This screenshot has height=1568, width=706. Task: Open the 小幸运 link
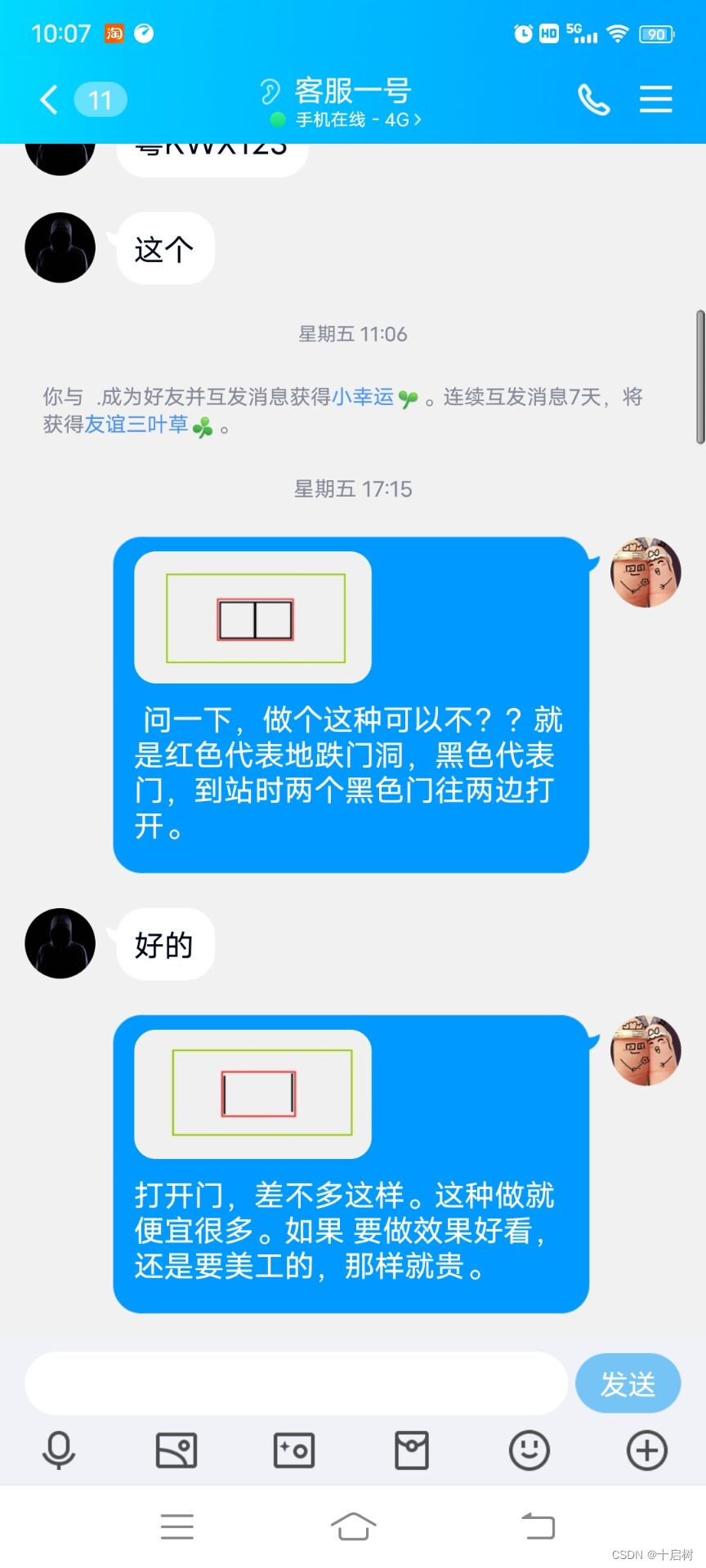pos(363,397)
